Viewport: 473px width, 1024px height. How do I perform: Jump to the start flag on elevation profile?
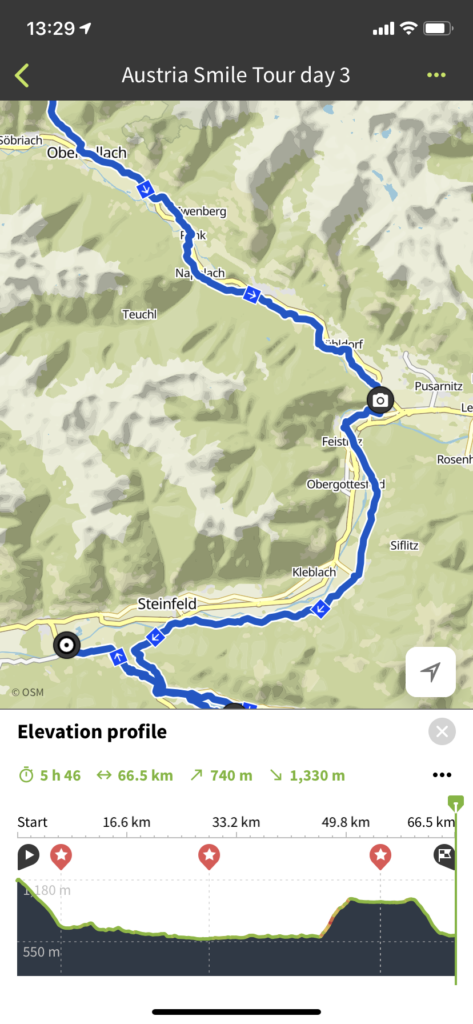pyautogui.click(x=28, y=856)
